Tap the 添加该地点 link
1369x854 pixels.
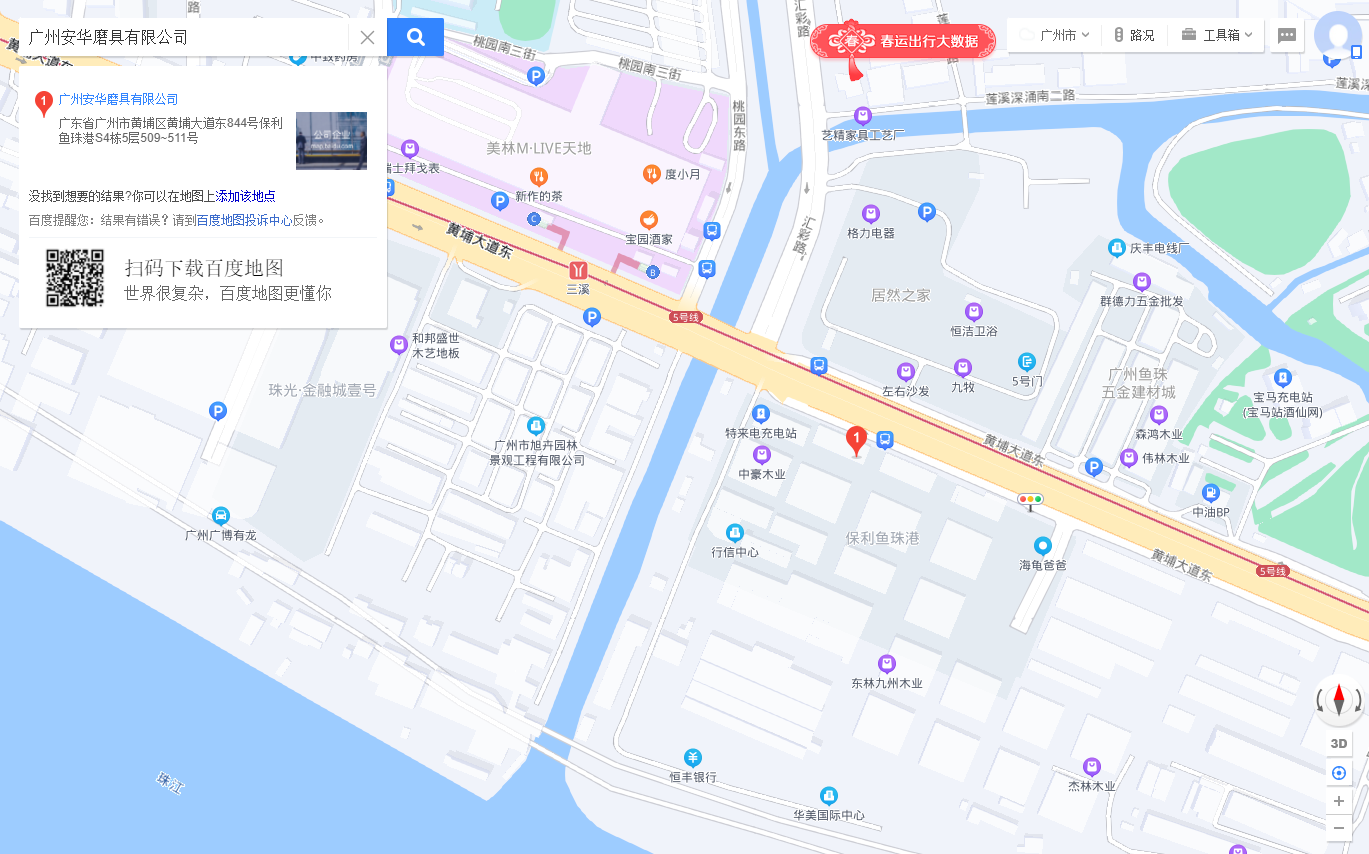pos(246,196)
